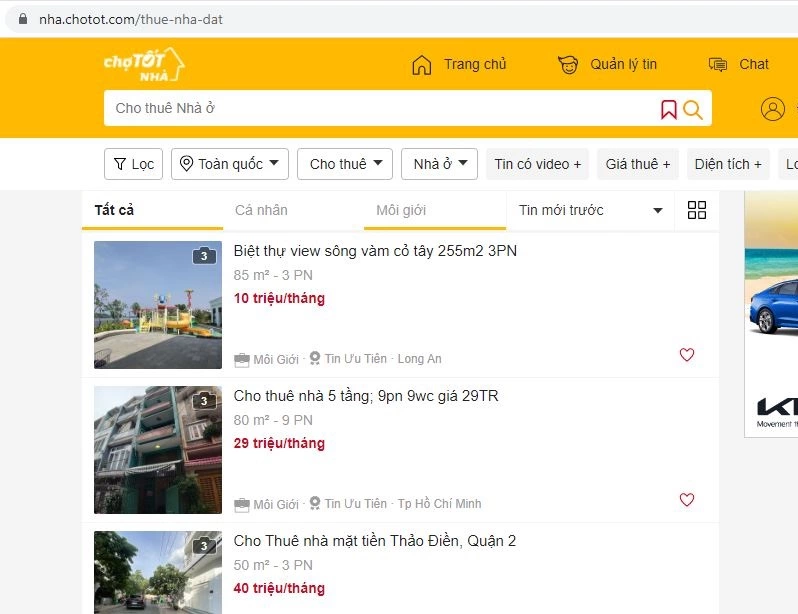The image size is (798, 614).
Task: Add the Tin có video filter
Action: pos(537,164)
